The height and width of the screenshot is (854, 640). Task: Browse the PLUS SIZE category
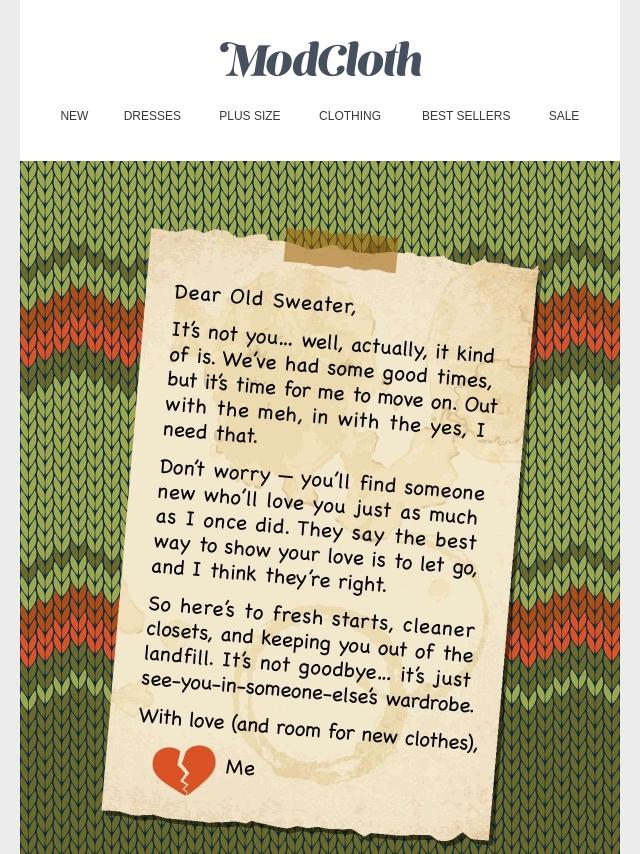tap(249, 116)
